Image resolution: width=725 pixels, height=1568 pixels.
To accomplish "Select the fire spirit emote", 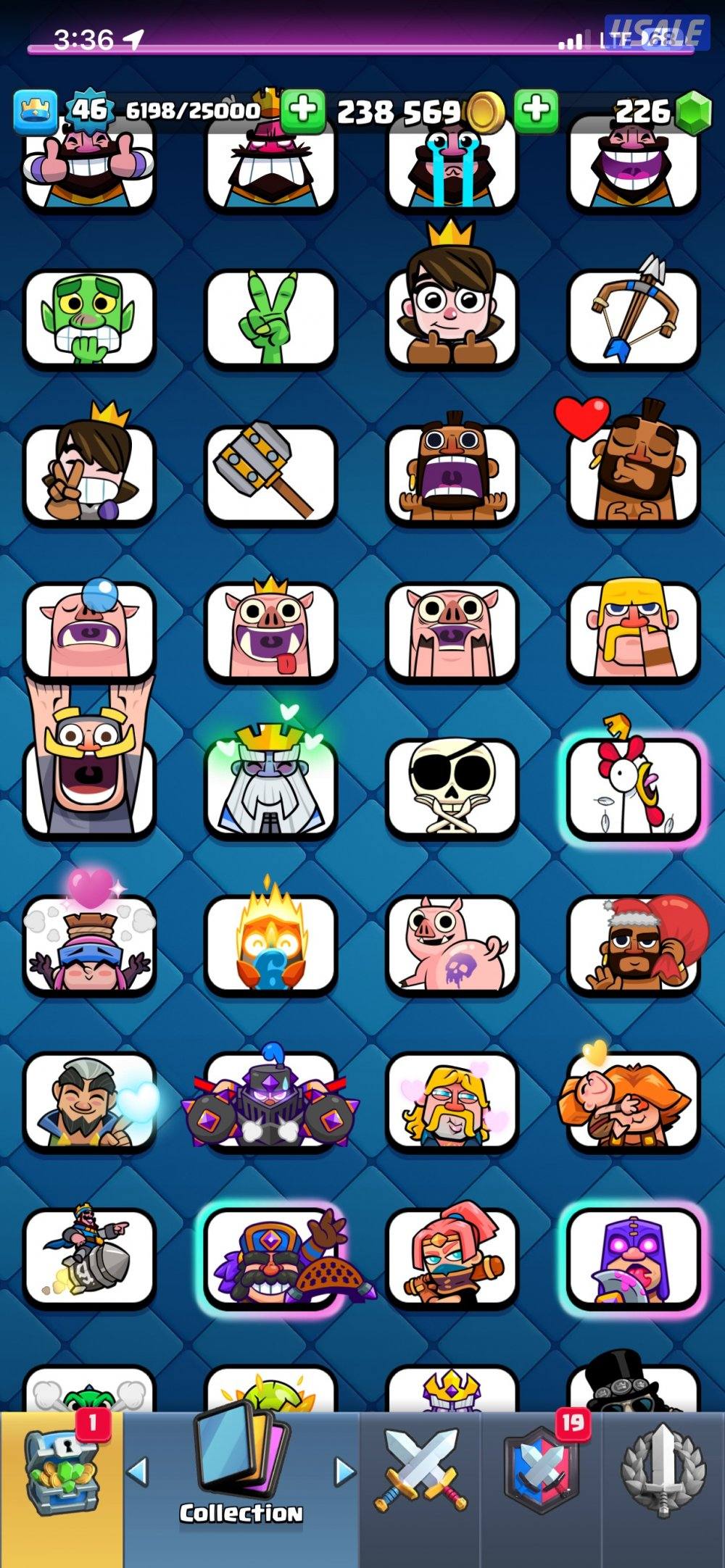I will [271, 943].
